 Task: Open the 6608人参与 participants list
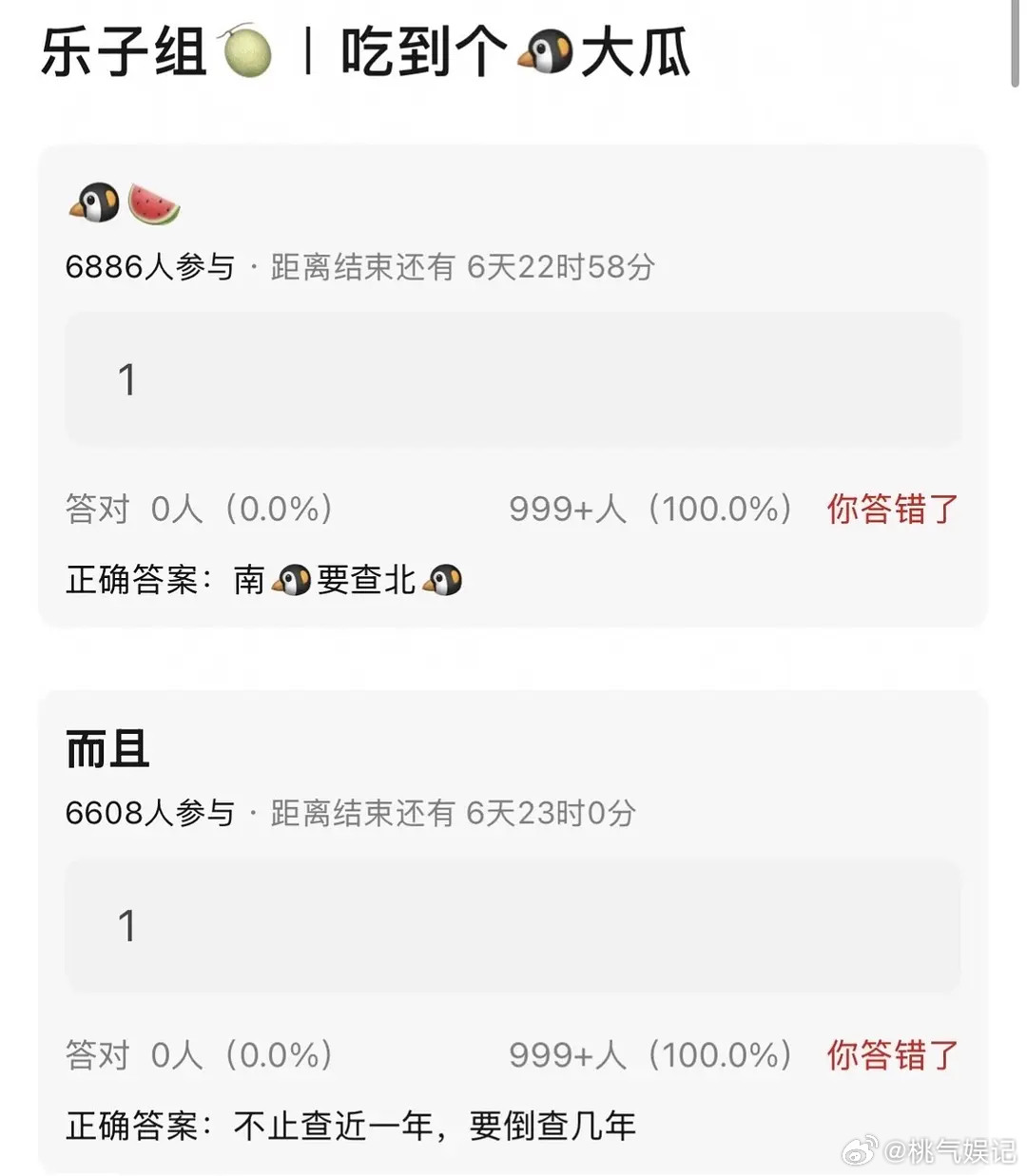pos(149,813)
